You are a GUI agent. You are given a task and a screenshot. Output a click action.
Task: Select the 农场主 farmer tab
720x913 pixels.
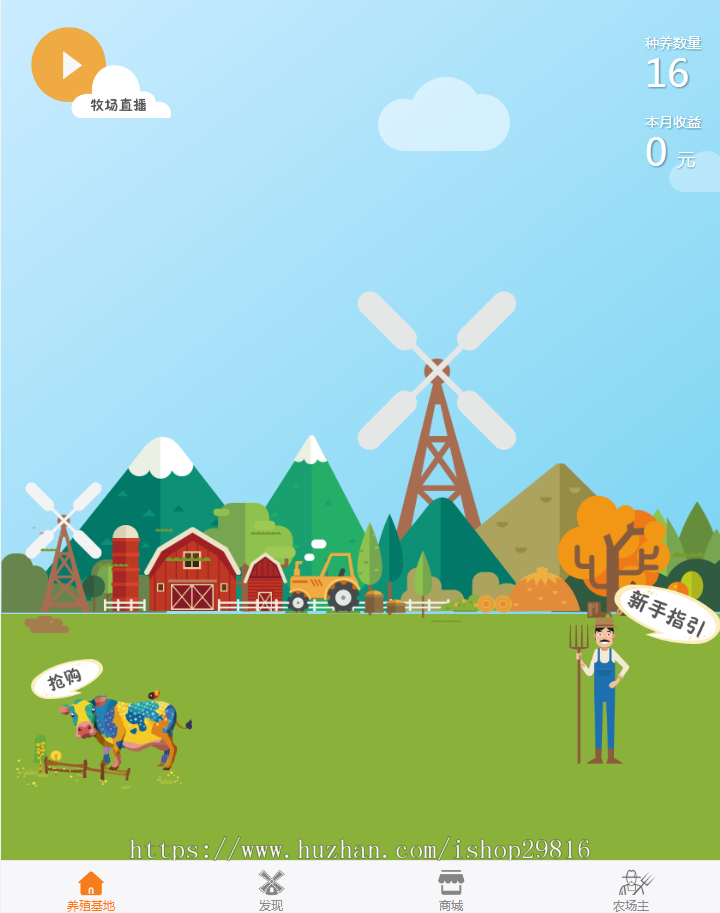[x=631, y=889]
